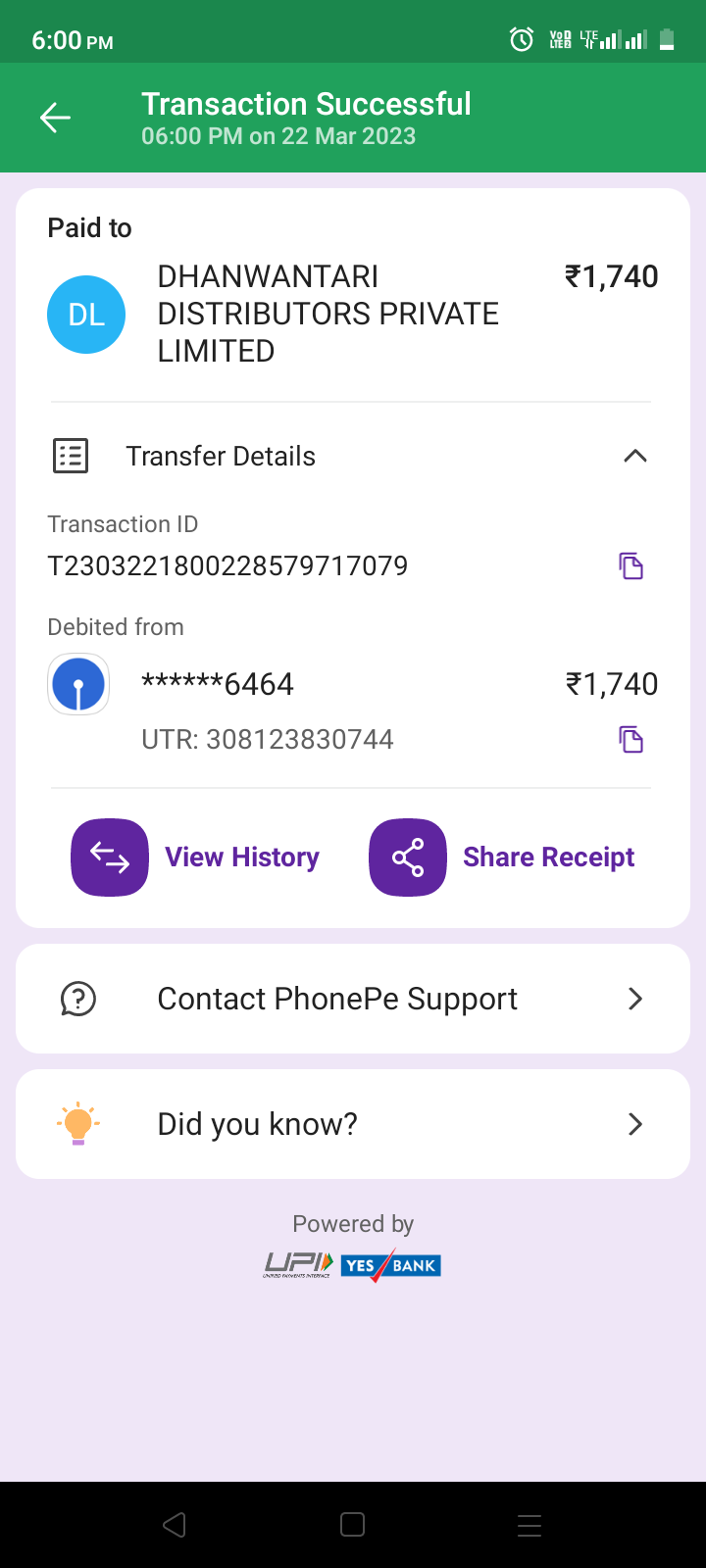Image resolution: width=706 pixels, height=1568 pixels.
Task: Collapse the Transfer Details section
Action: coord(635,456)
